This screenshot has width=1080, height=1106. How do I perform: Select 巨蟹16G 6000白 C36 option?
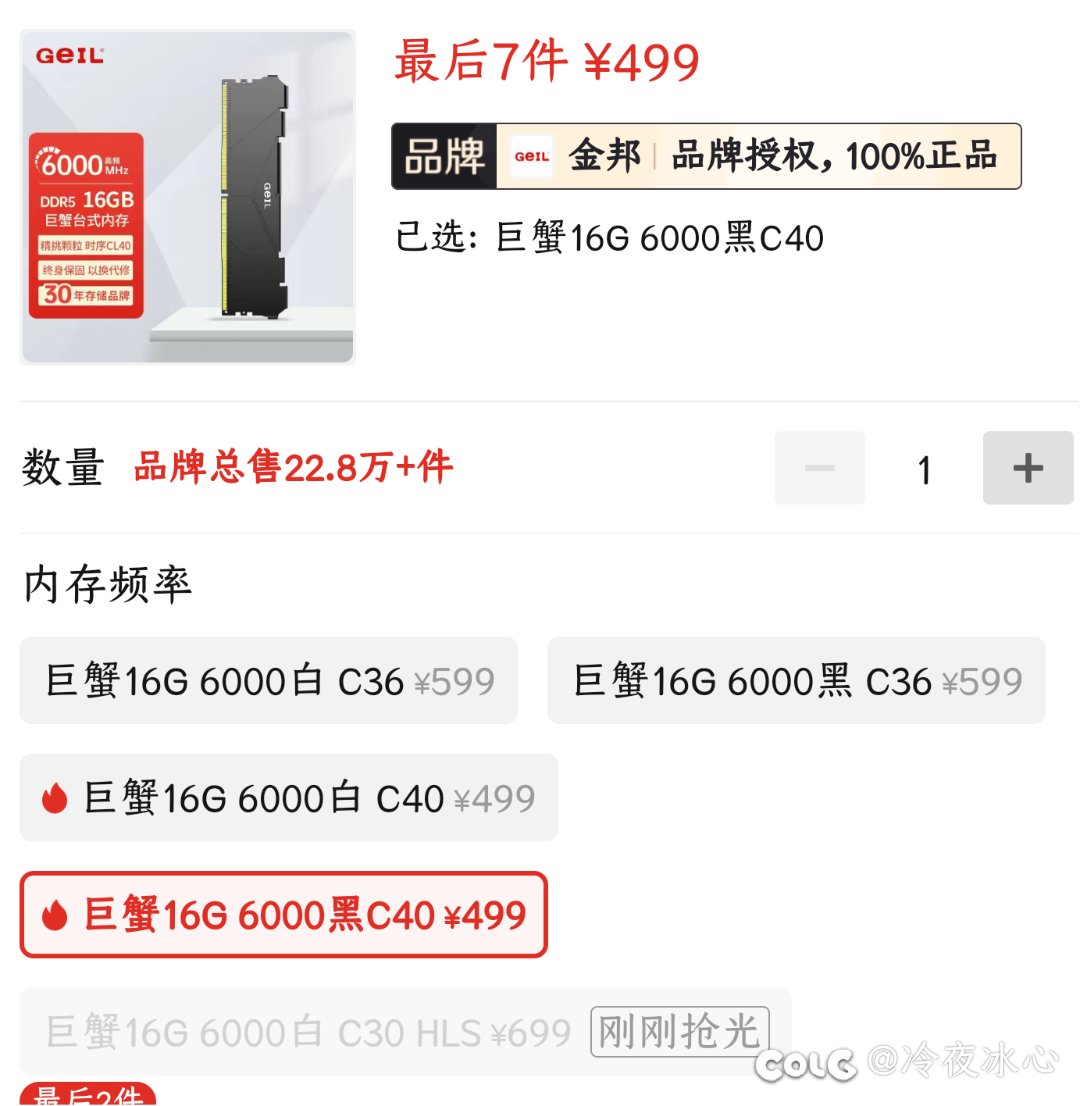pos(268,681)
